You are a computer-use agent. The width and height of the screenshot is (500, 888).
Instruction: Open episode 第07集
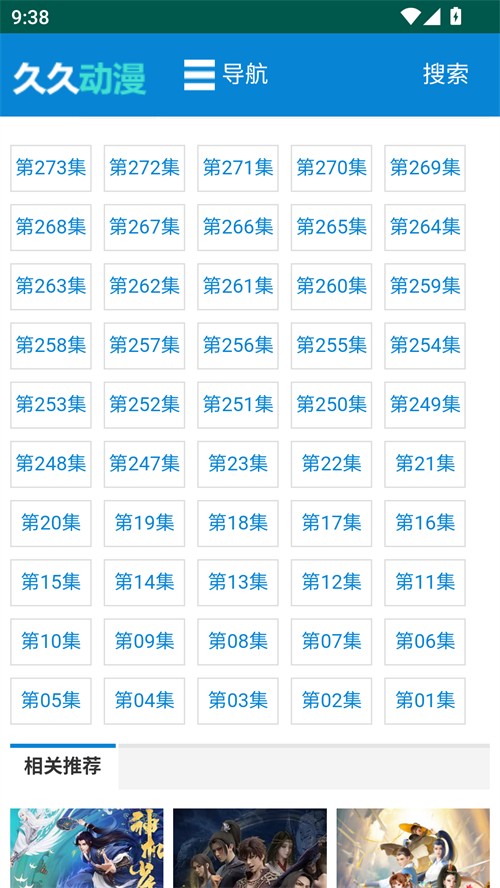click(331, 642)
